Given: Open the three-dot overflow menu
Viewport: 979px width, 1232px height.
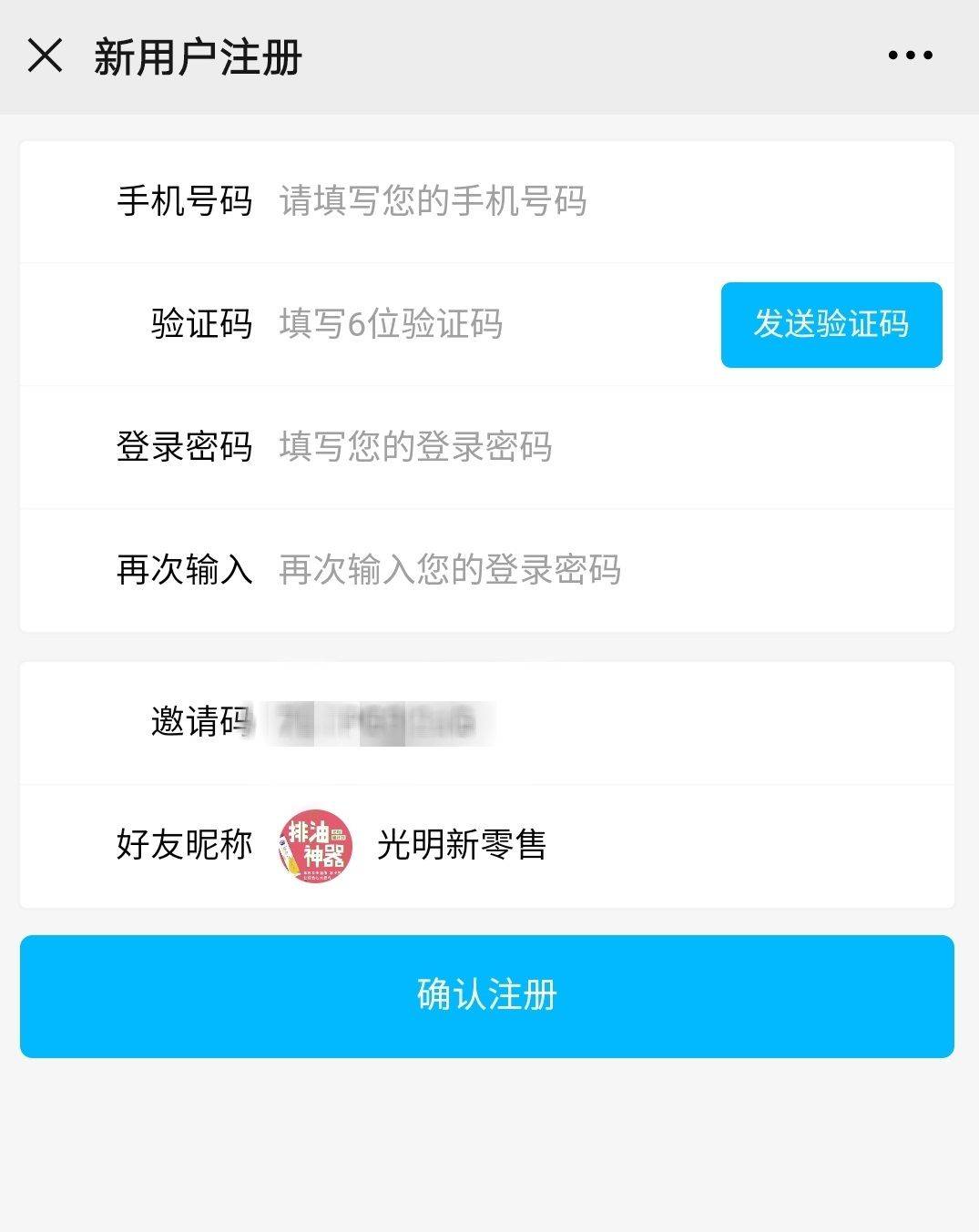Looking at the screenshot, I should click(910, 56).
